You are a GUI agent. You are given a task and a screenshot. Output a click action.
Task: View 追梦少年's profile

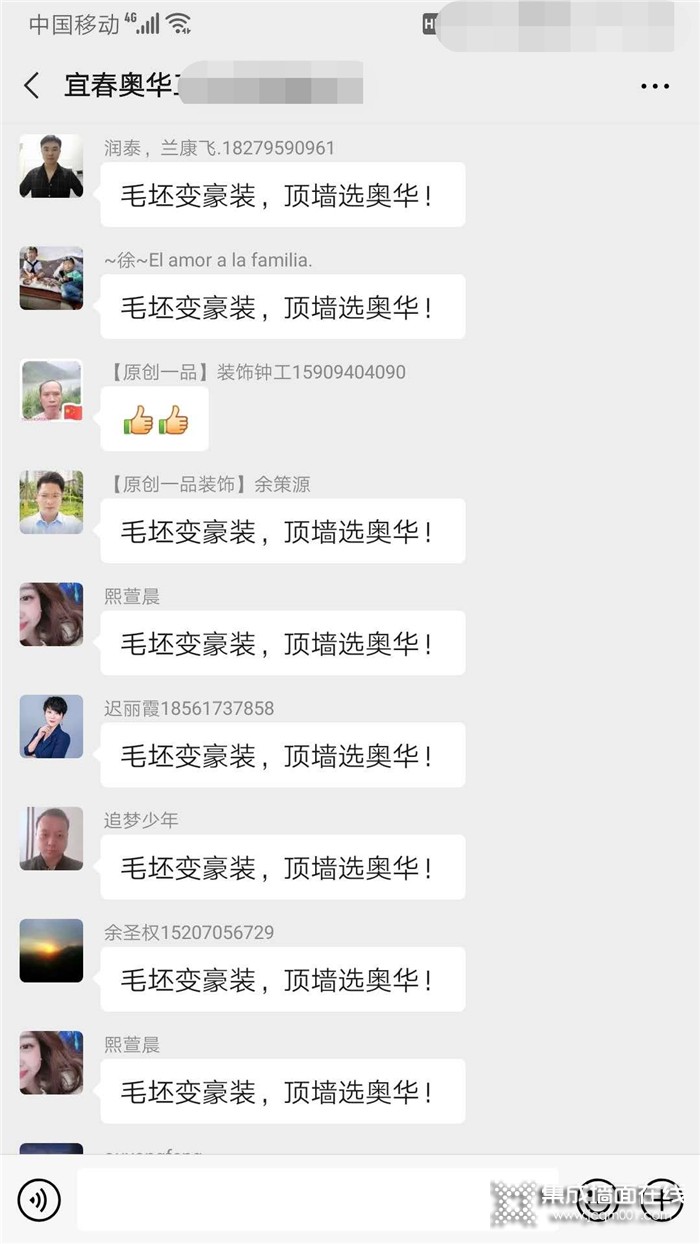51,838
